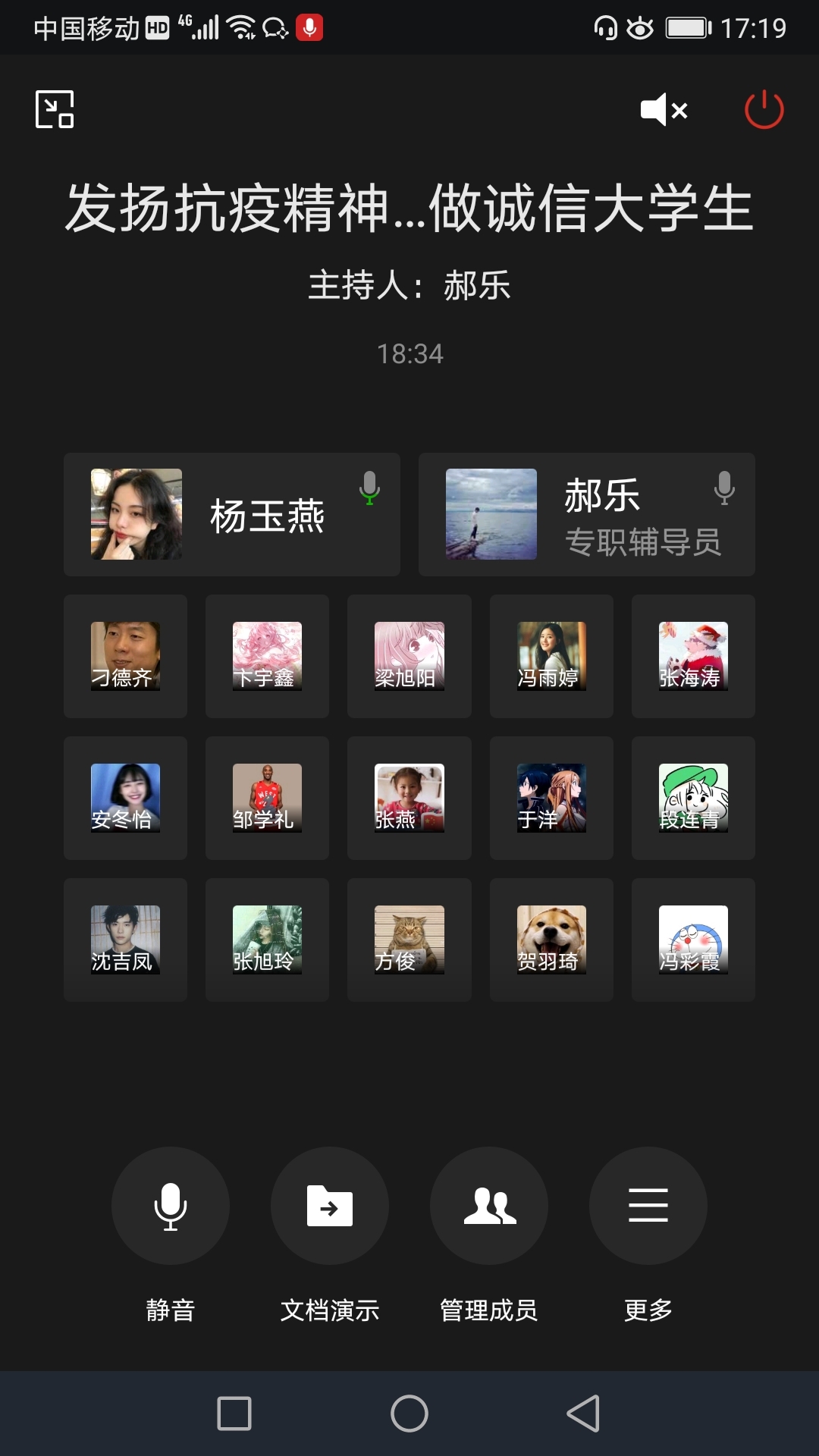Screen dimensions: 819x1456
Task: Open participant 刁德齐's tile
Action: (x=125, y=656)
